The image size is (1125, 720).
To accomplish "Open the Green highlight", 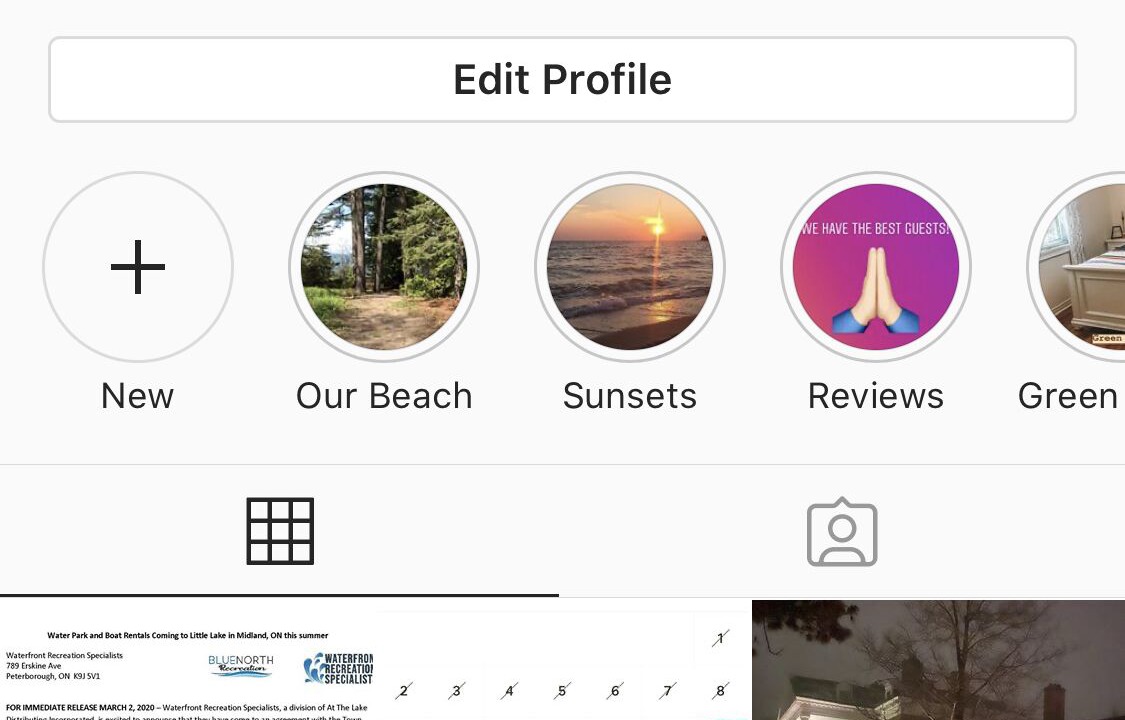I will point(1082,268).
